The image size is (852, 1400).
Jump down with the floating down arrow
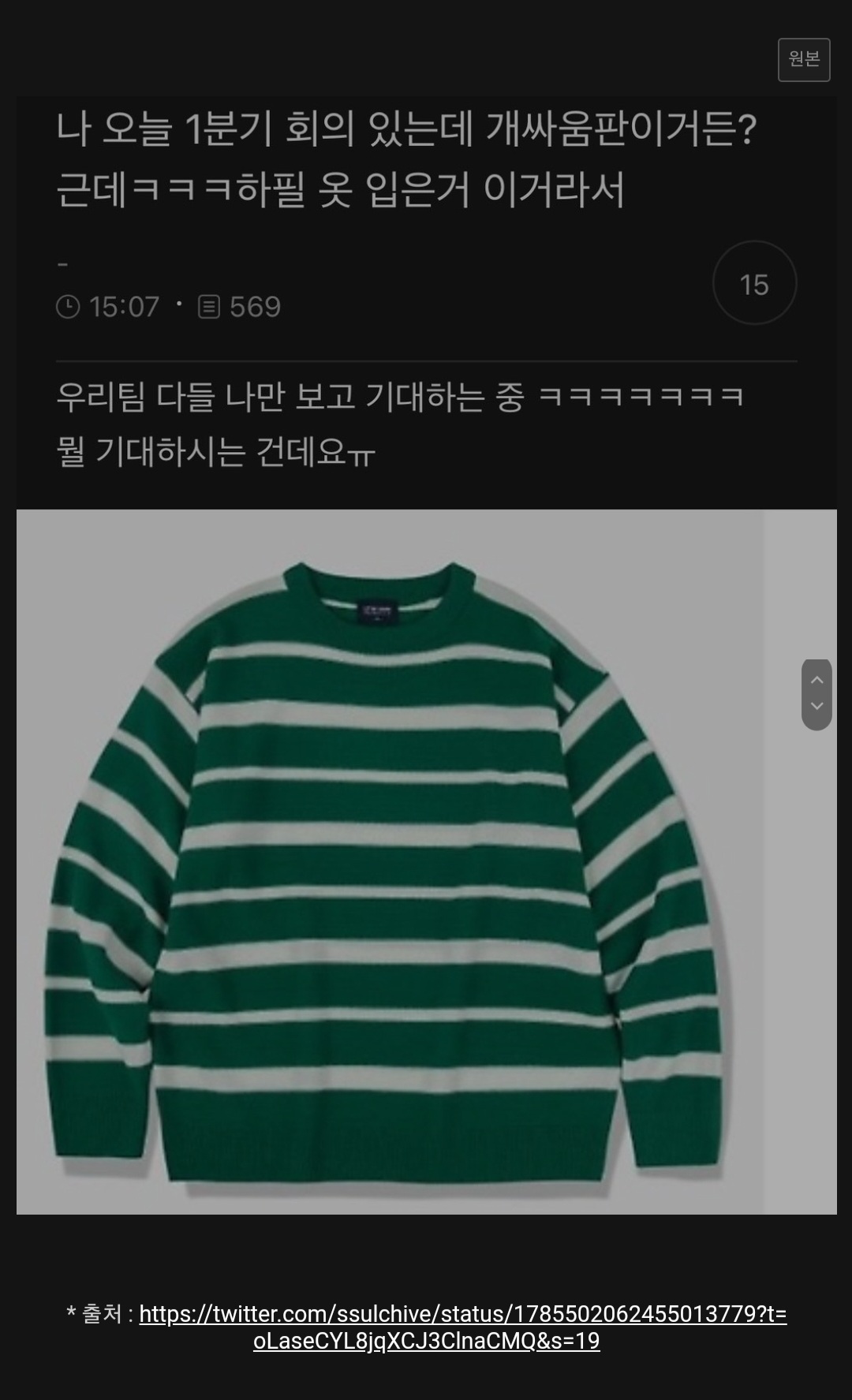(x=816, y=706)
